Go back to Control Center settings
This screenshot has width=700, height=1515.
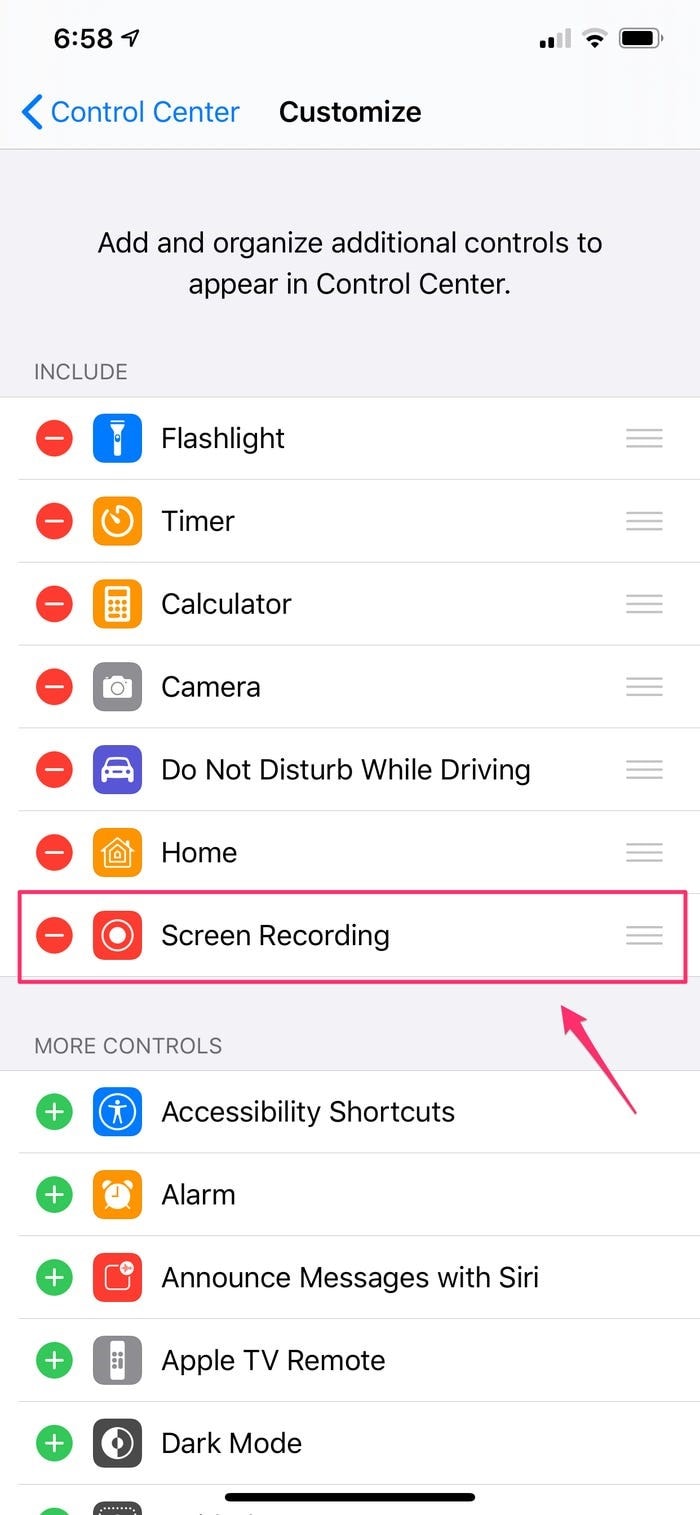130,112
